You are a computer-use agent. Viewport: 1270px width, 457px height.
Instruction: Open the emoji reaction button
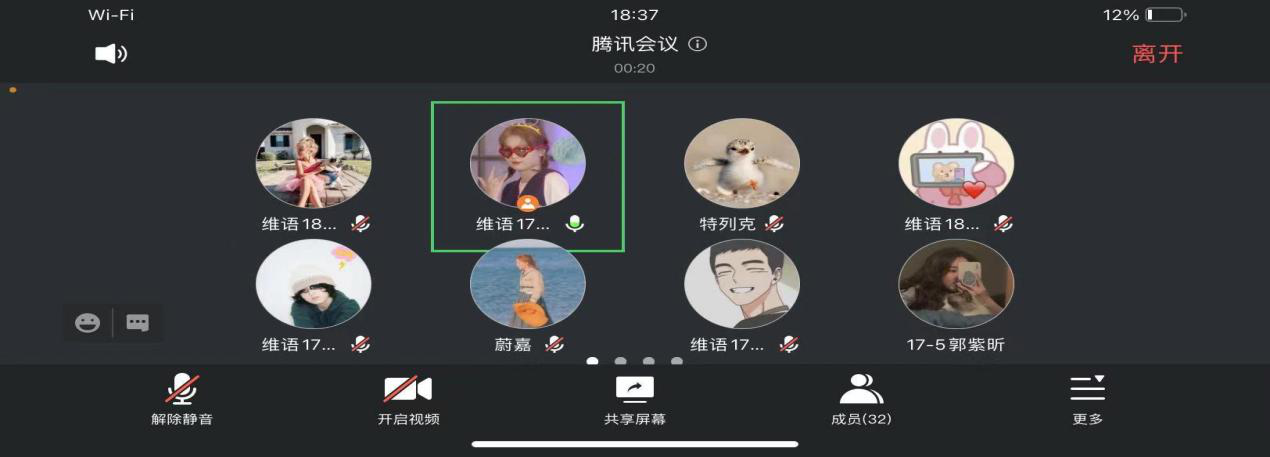pyautogui.click(x=88, y=323)
